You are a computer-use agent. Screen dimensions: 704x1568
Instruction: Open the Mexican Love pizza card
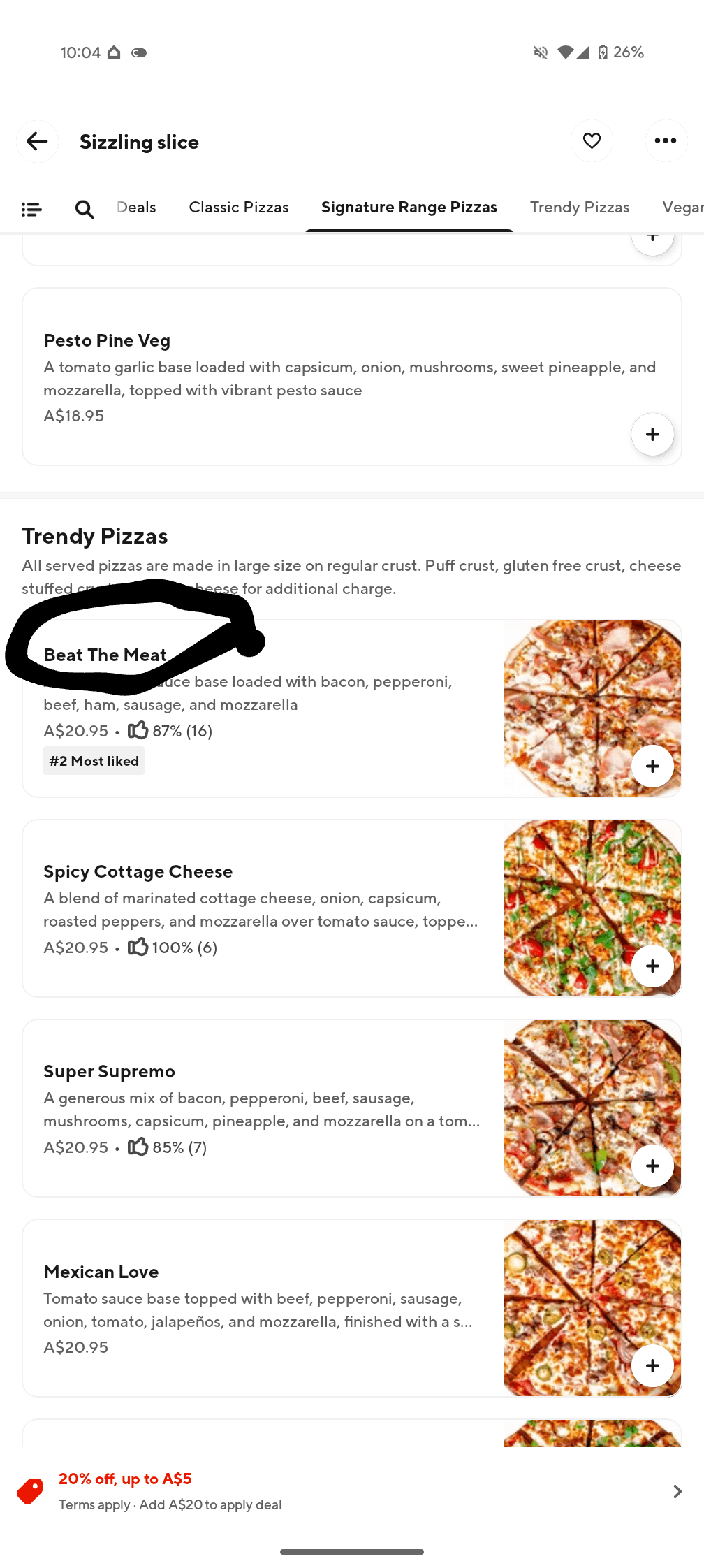pos(265,1308)
